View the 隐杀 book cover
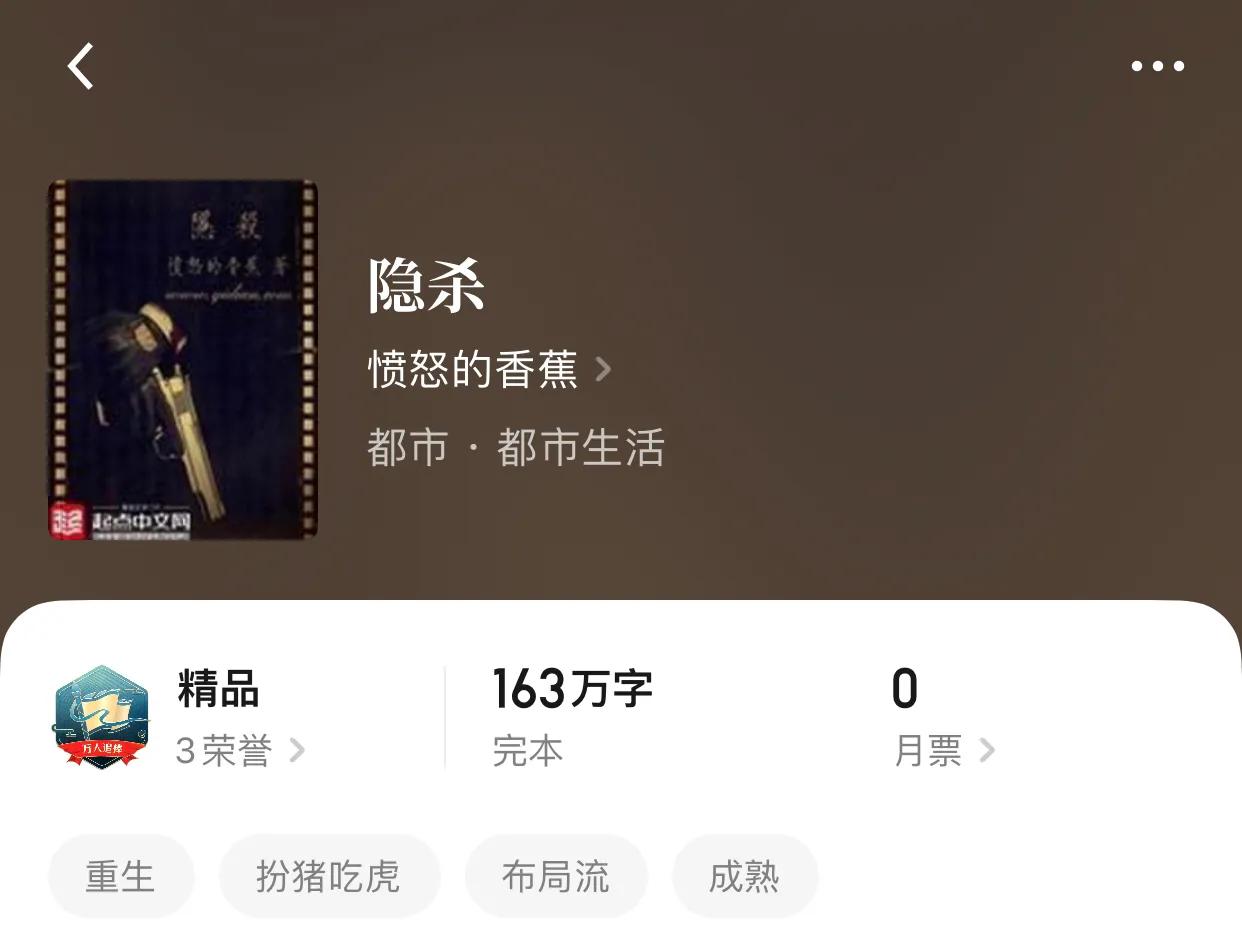 click(183, 360)
